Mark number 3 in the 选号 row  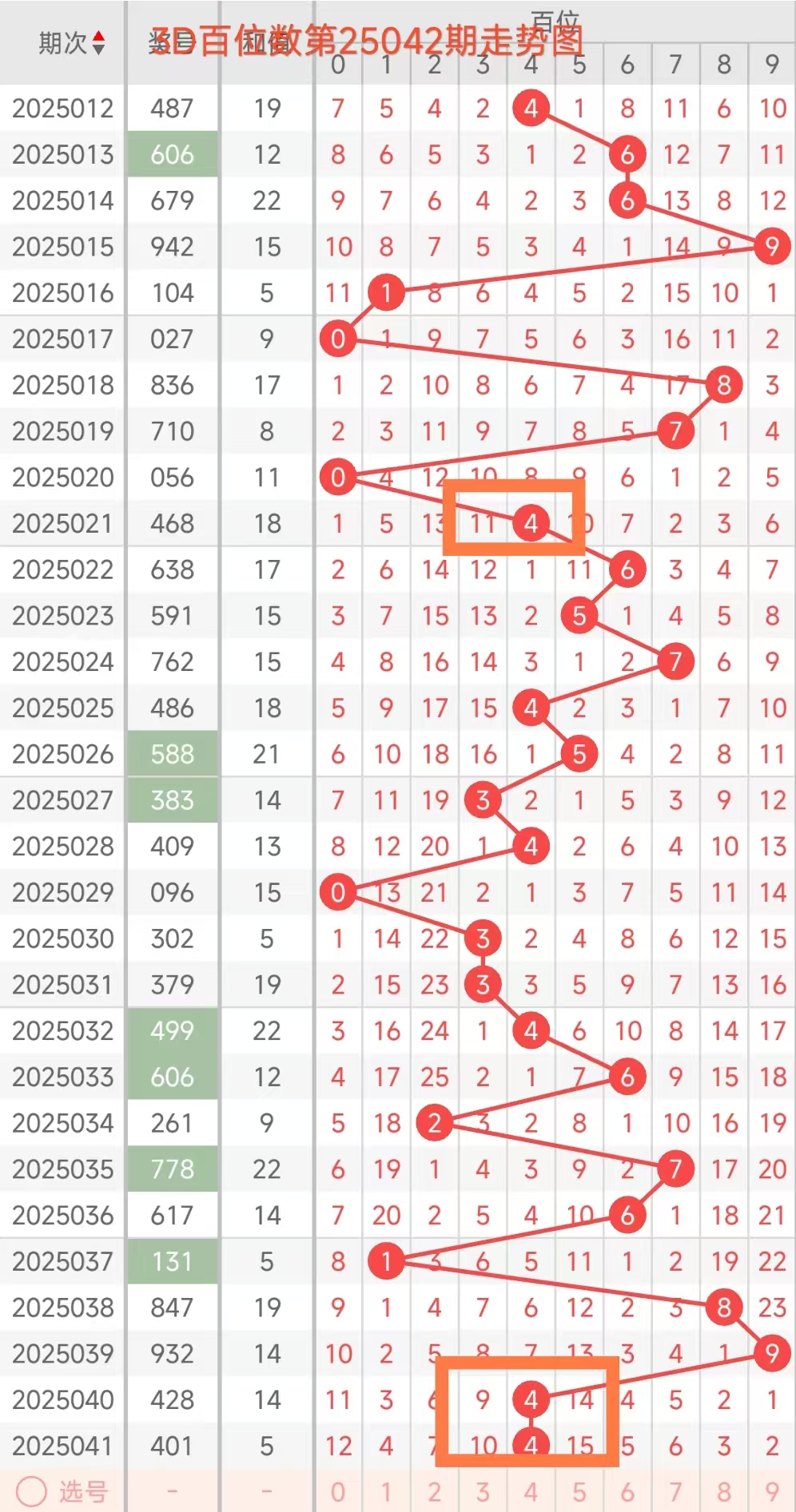coord(483,1491)
